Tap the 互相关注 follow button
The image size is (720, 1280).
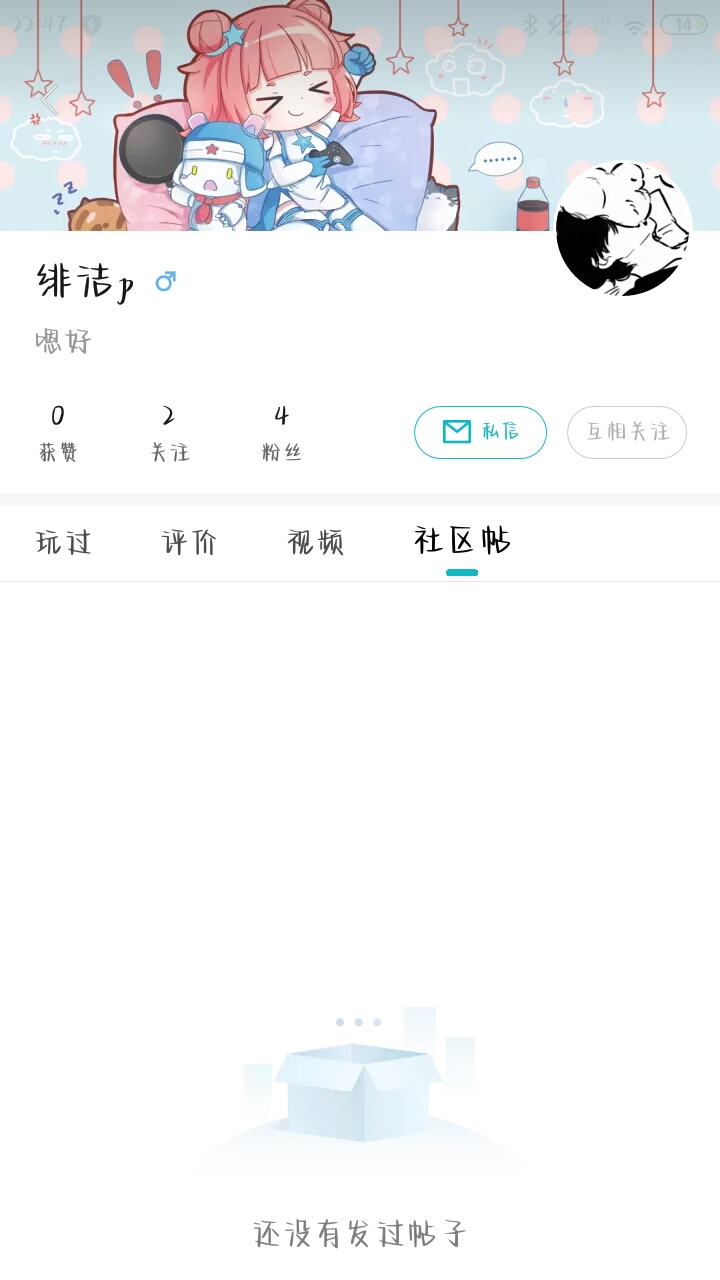[x=627, y=432]
